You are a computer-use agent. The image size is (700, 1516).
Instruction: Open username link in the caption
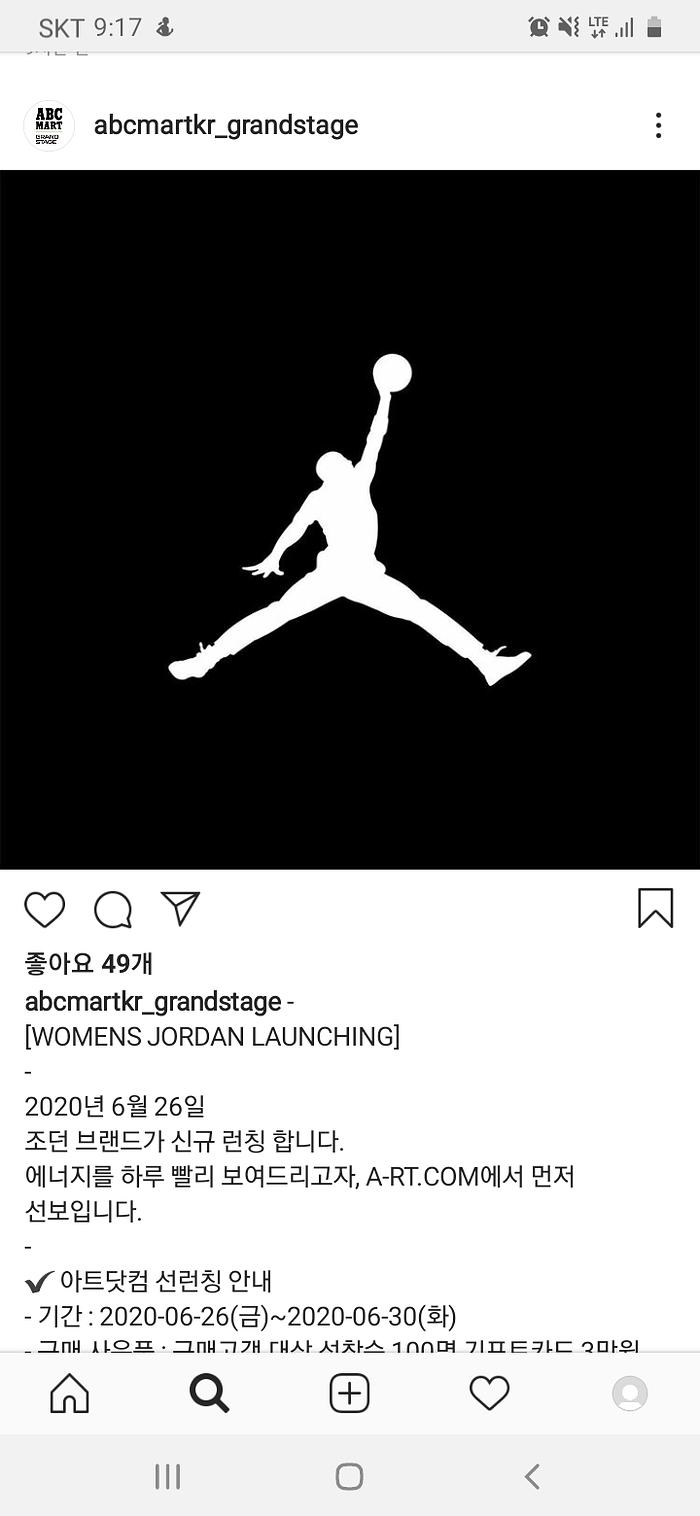point(153,1001)
